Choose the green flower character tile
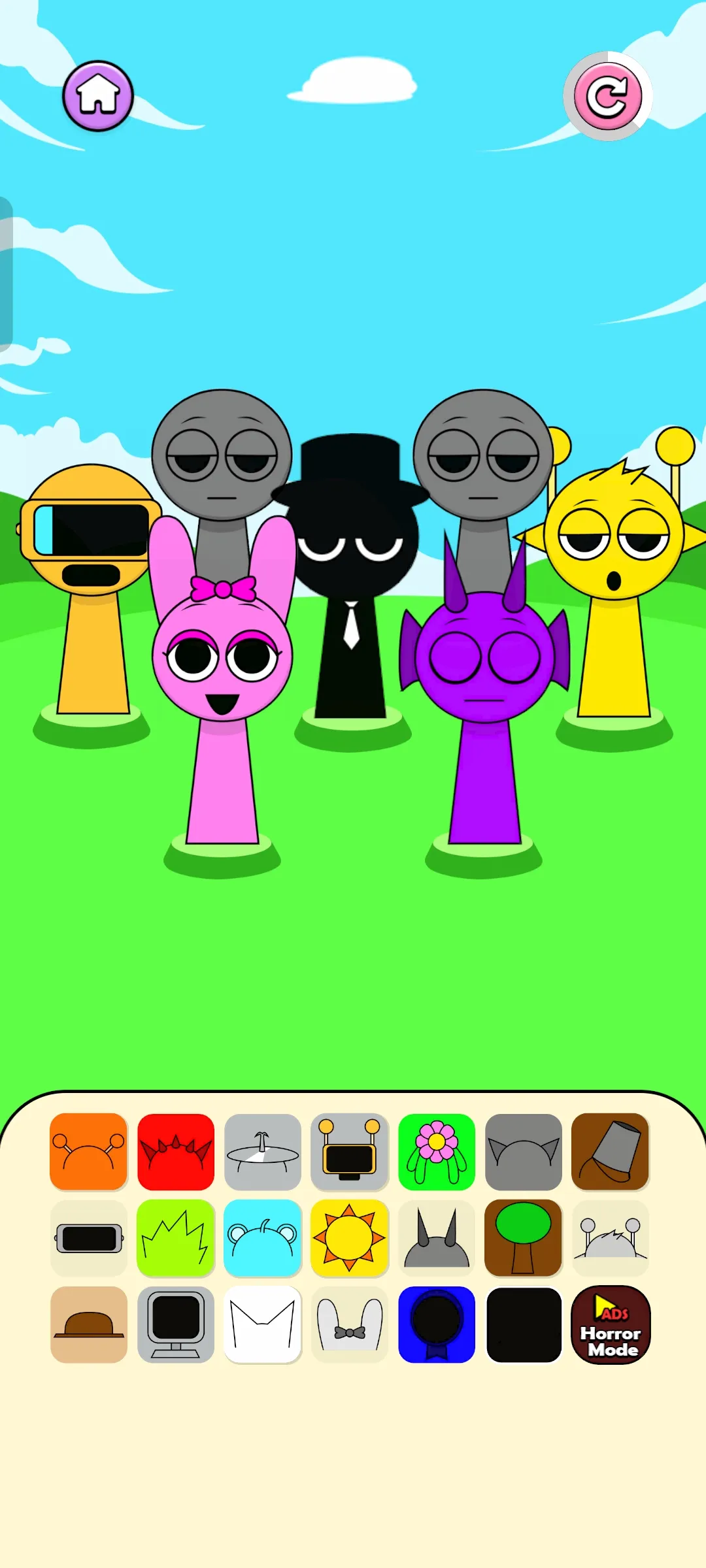The image size is (706, 1568). point(437,1151)
